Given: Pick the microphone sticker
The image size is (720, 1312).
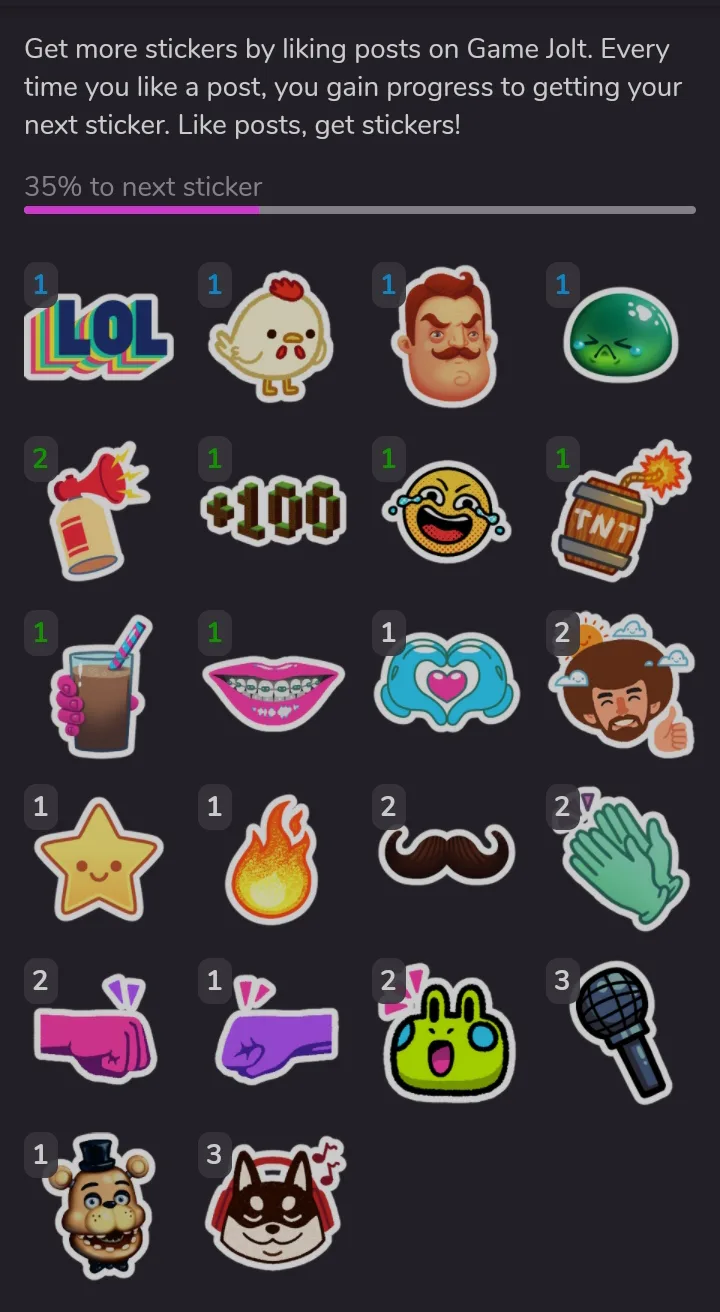Looking at the screenshot, I should coord(620,1030).
